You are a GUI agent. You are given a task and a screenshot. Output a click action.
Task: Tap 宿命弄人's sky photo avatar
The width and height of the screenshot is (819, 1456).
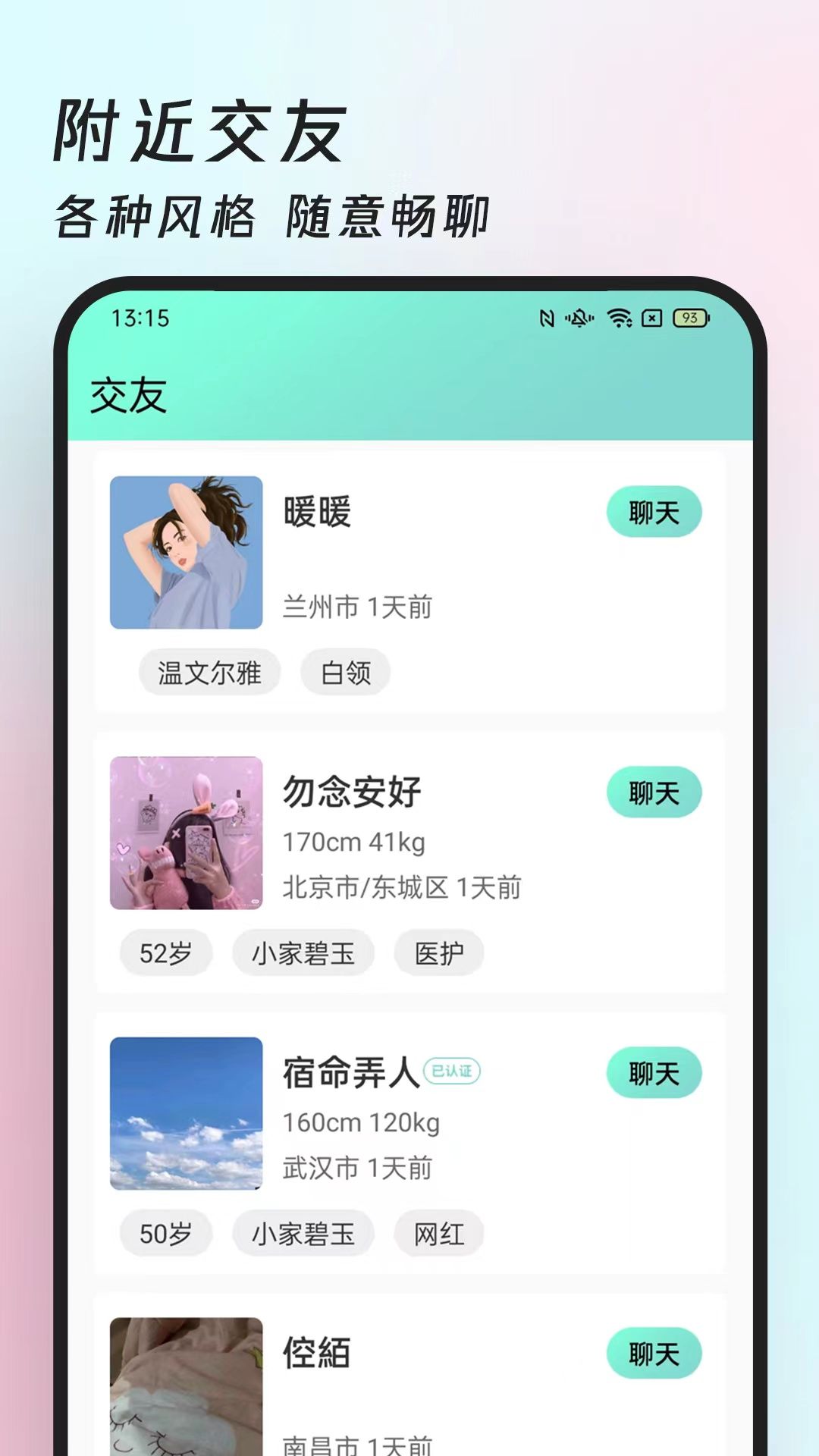click(x=187, y=1115)
